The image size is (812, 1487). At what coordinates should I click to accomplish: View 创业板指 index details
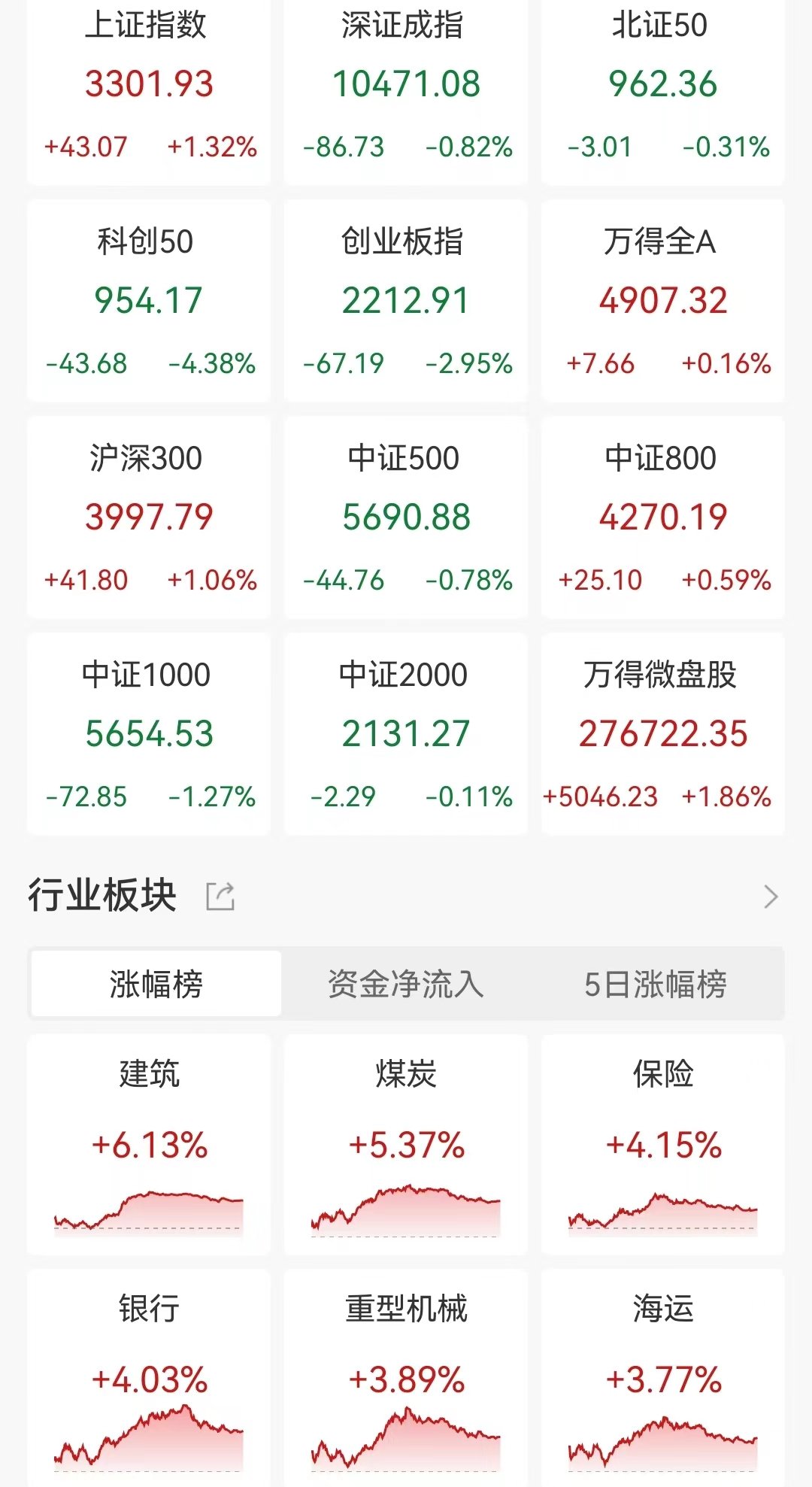tap(406, 301)
